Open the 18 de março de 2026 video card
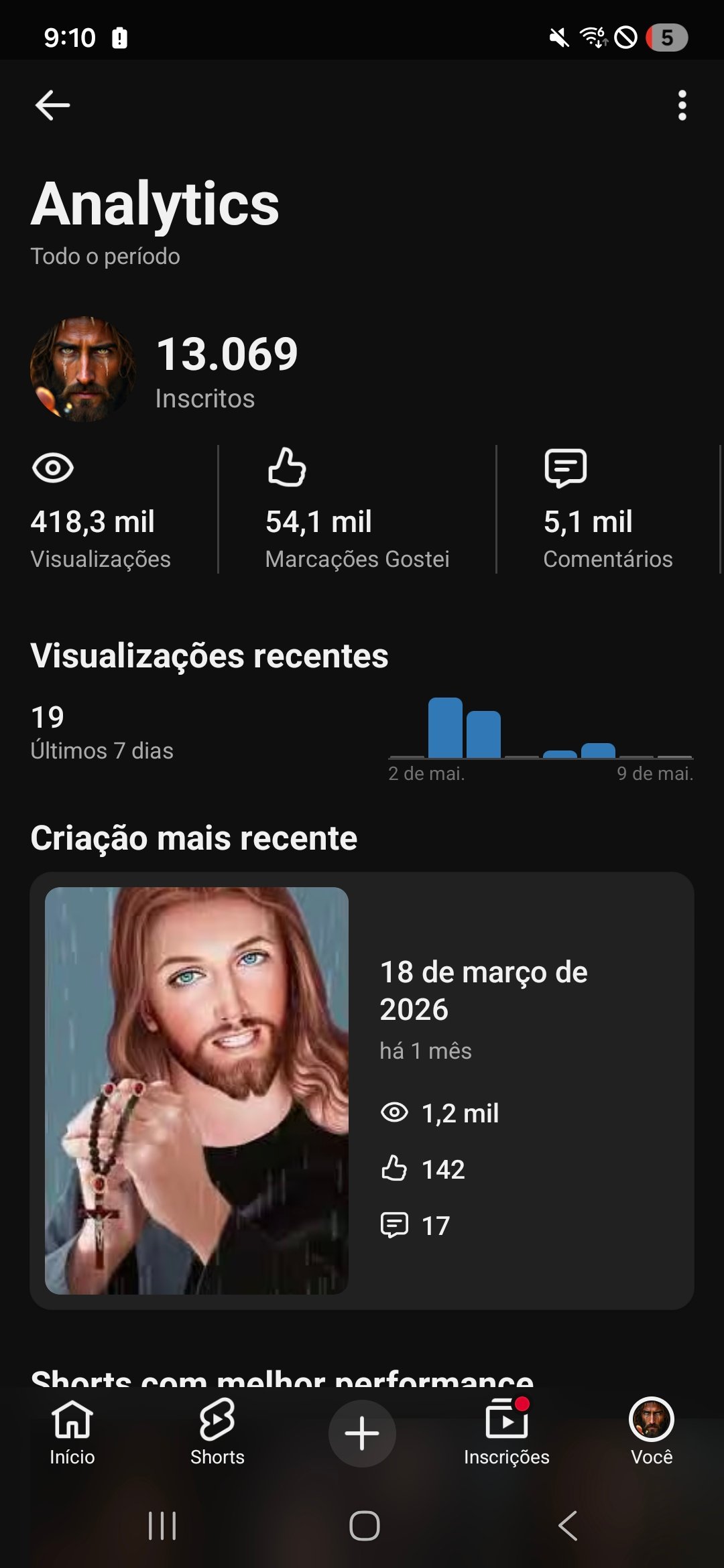Screen dimensions: 724x1568 point(362,1090)
